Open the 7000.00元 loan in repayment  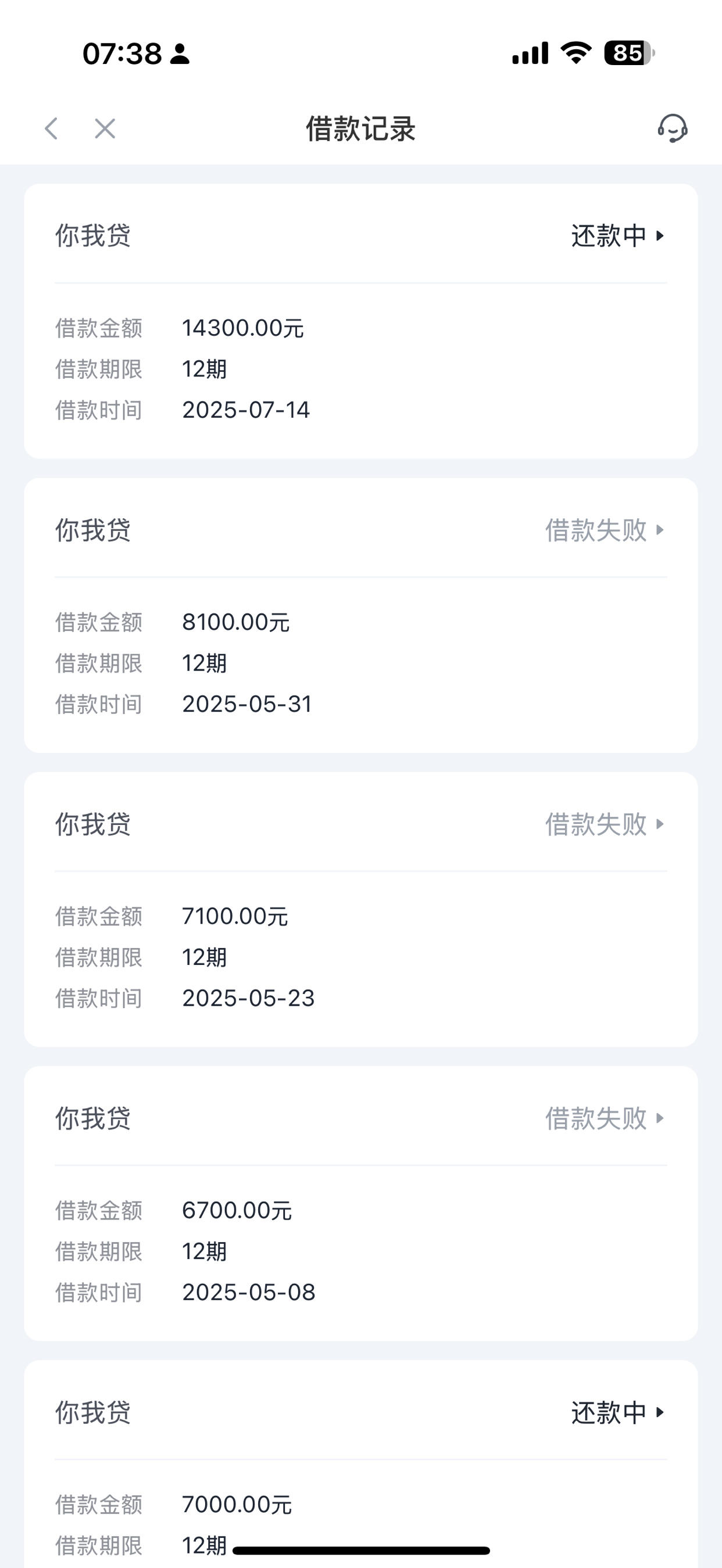click(360, 1464)
